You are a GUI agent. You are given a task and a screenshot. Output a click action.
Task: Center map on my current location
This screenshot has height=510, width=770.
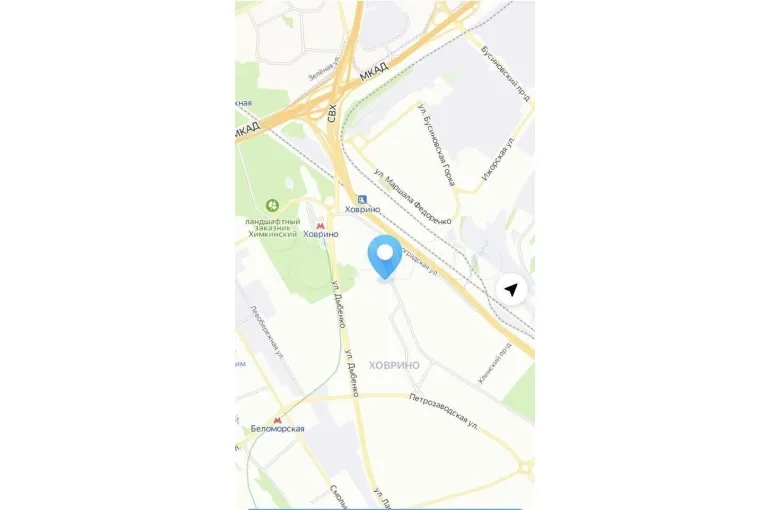click(512, 290)
